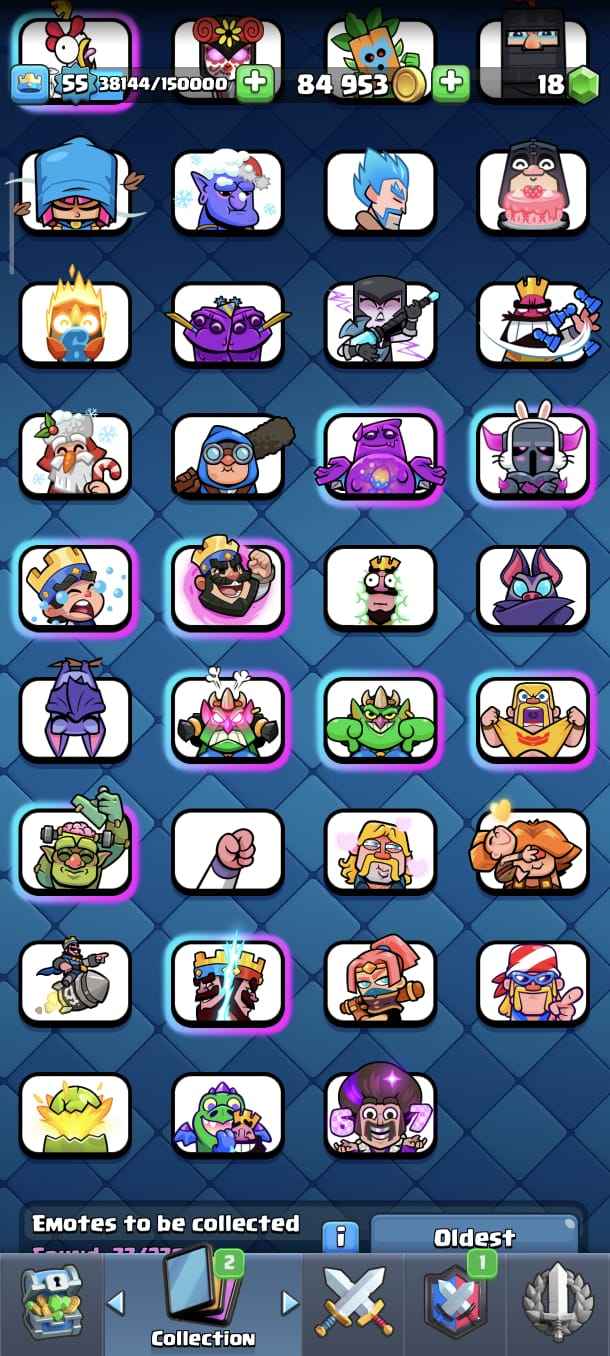Buy more gold with the plus button

pos(451,84)
